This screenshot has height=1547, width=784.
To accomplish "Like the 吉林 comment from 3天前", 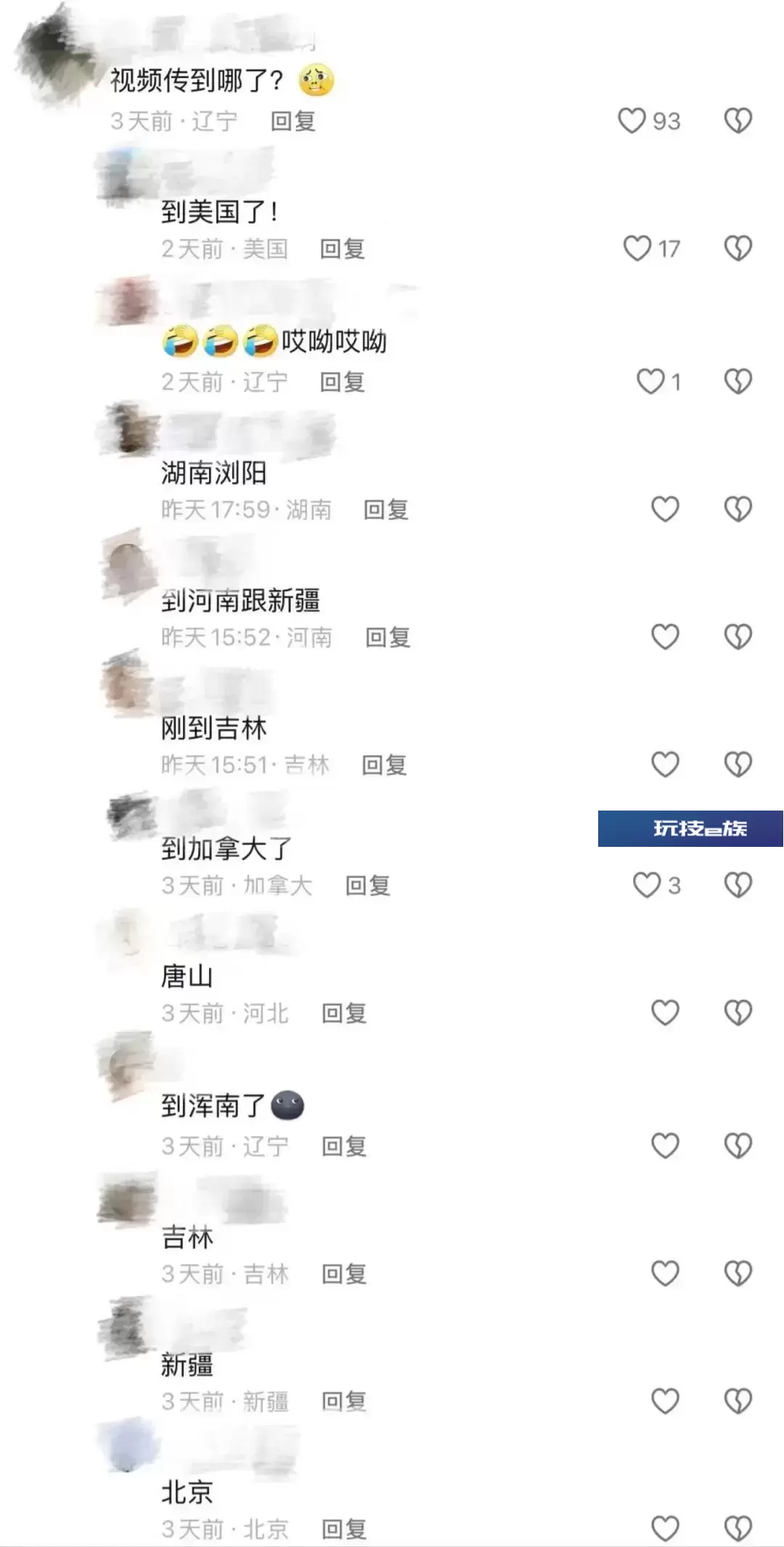I will (x=665, y=1273).
